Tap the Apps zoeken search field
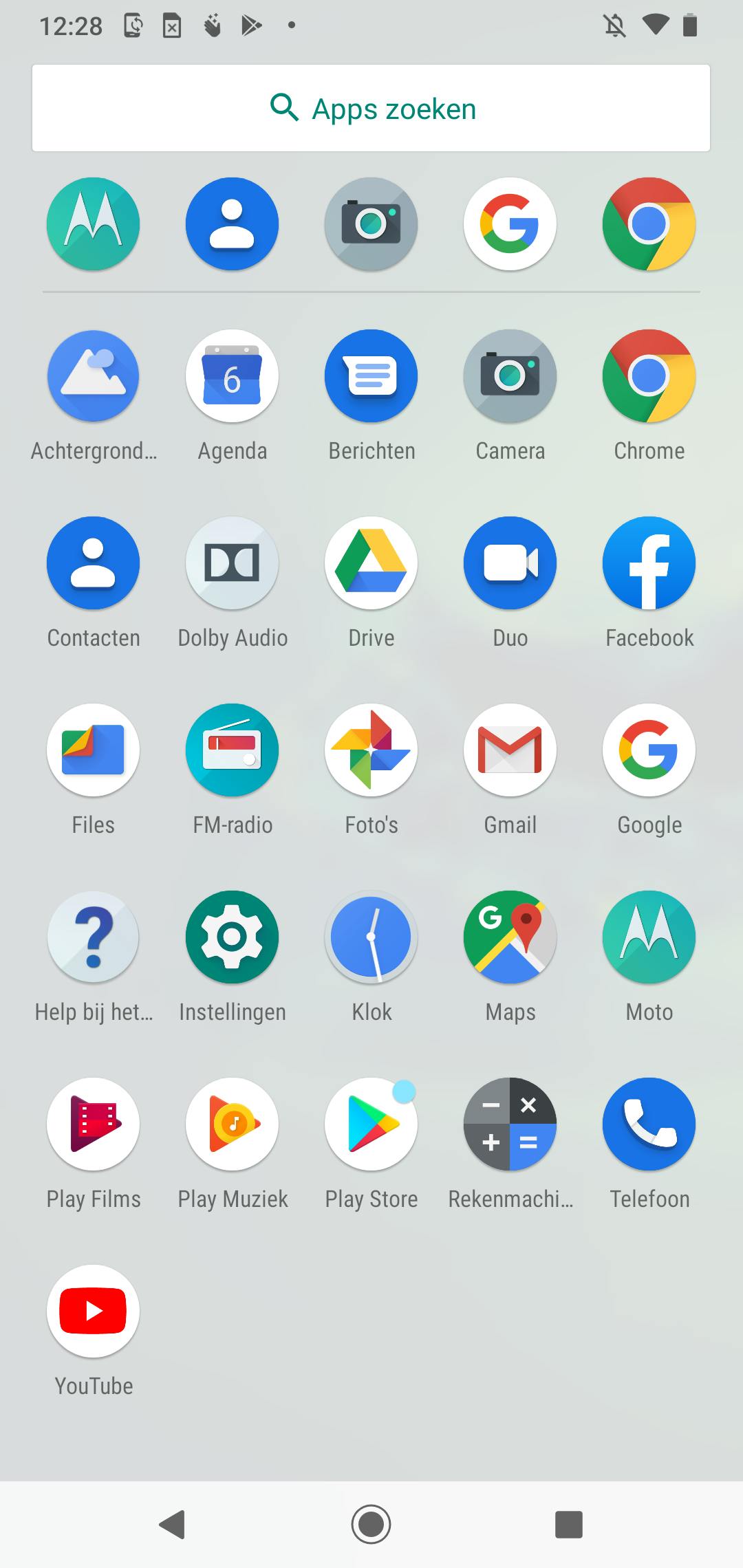The height and width of the screenshot is (1568, 743). [371, 108]
